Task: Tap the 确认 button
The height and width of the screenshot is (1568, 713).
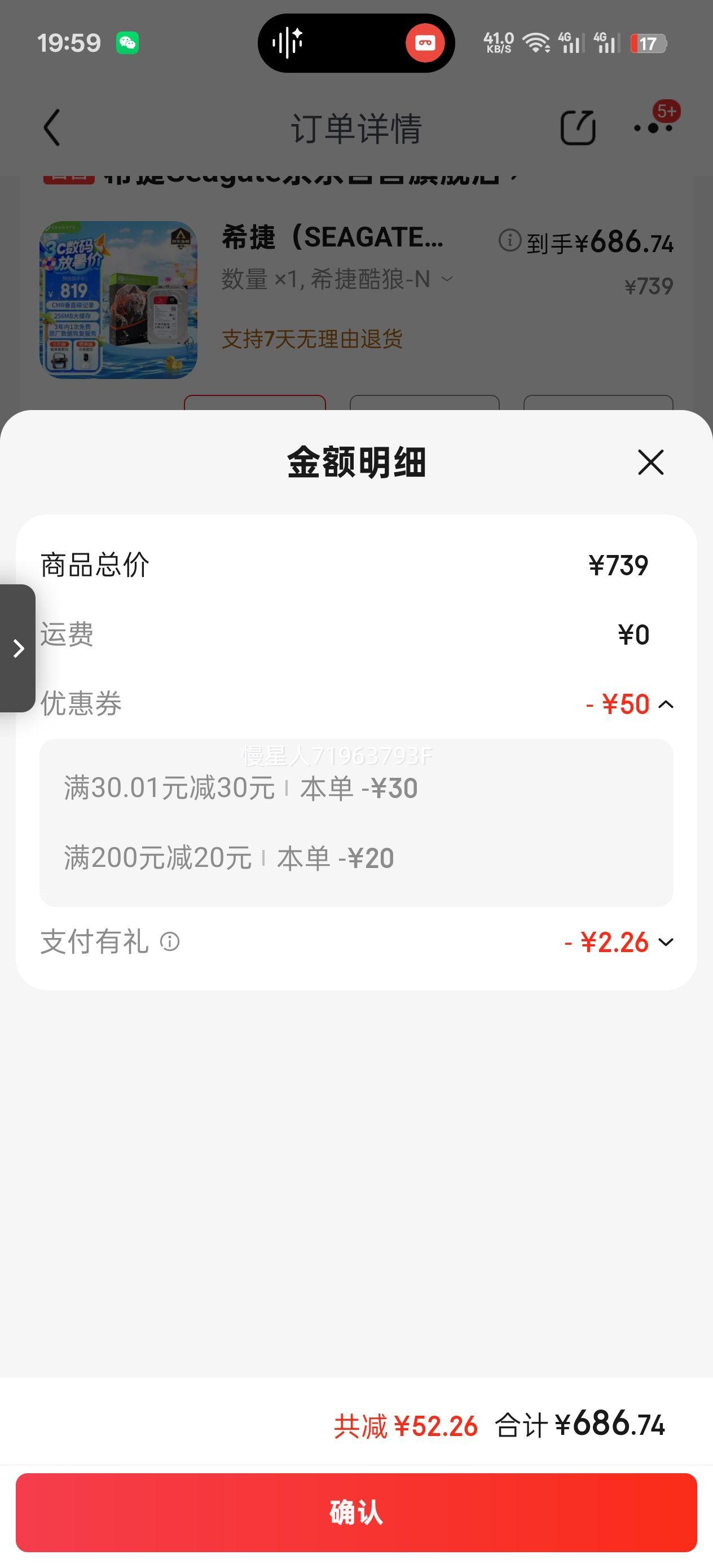Action: tap(356, 1512)
